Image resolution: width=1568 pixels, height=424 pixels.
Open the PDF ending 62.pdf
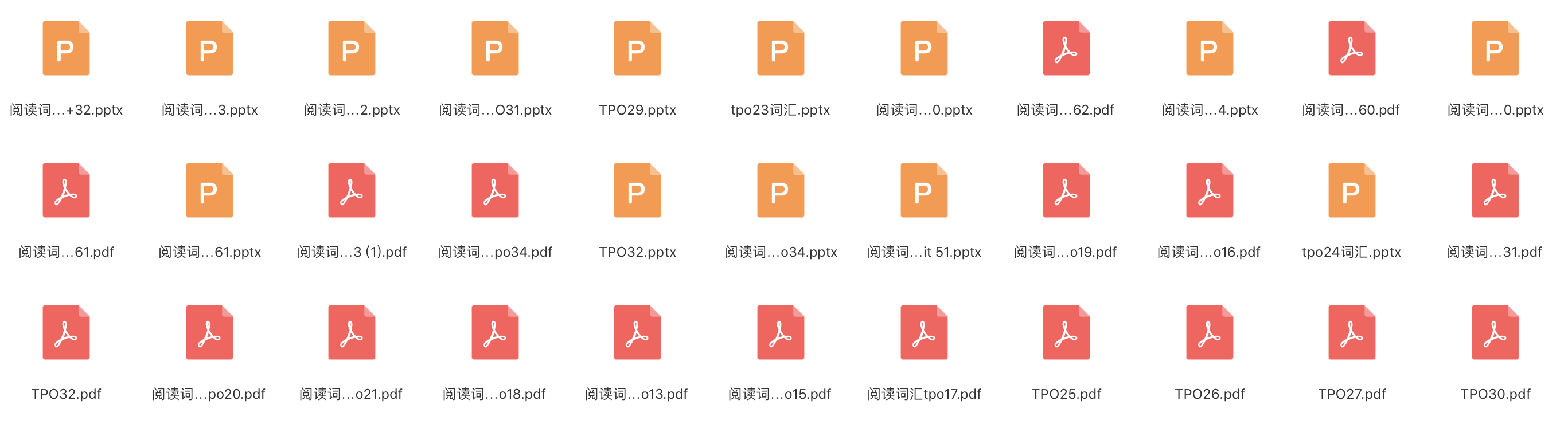pyautogui.click(x=1065, y=49)
